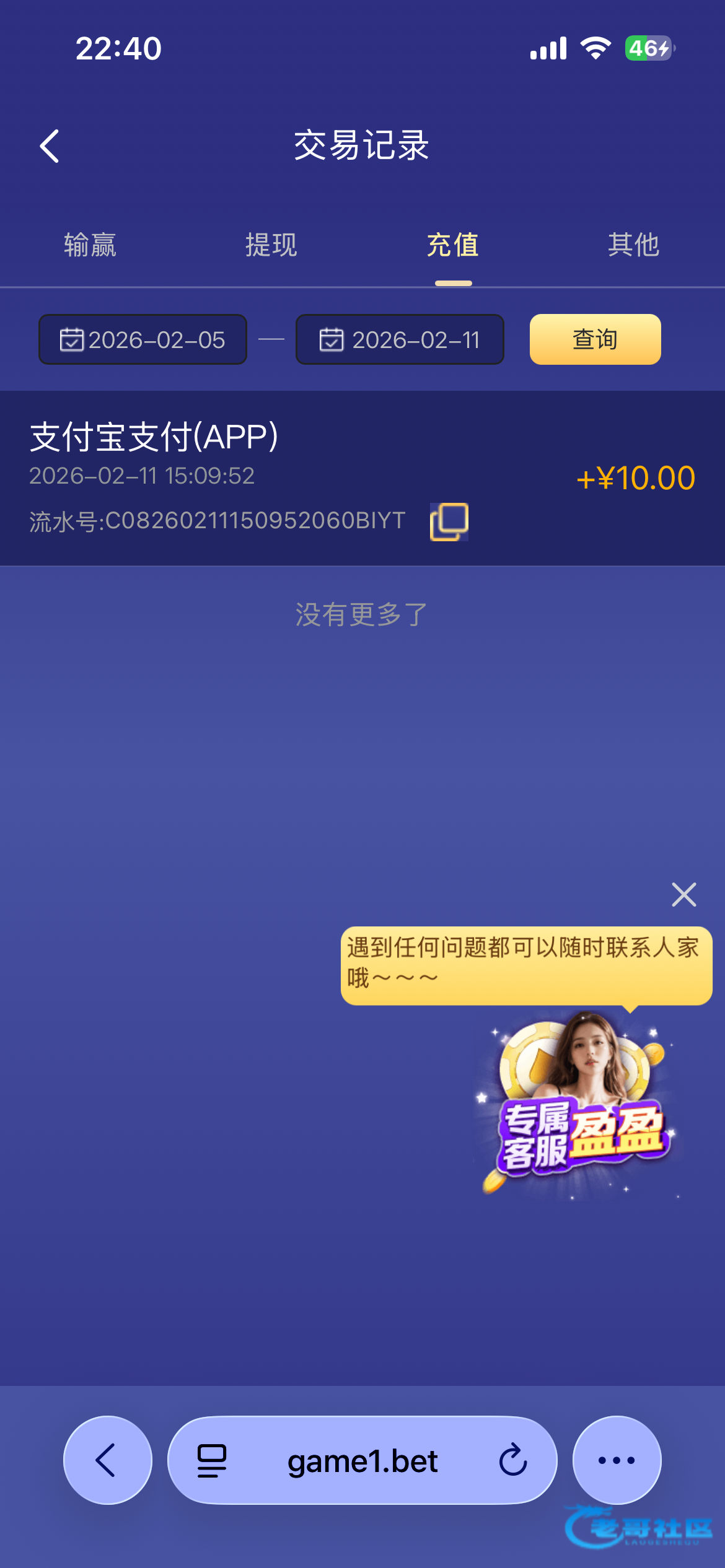Switch to the 输赢 tab
The height and width of the screenshot is (1568, 725).
(90, 245)
